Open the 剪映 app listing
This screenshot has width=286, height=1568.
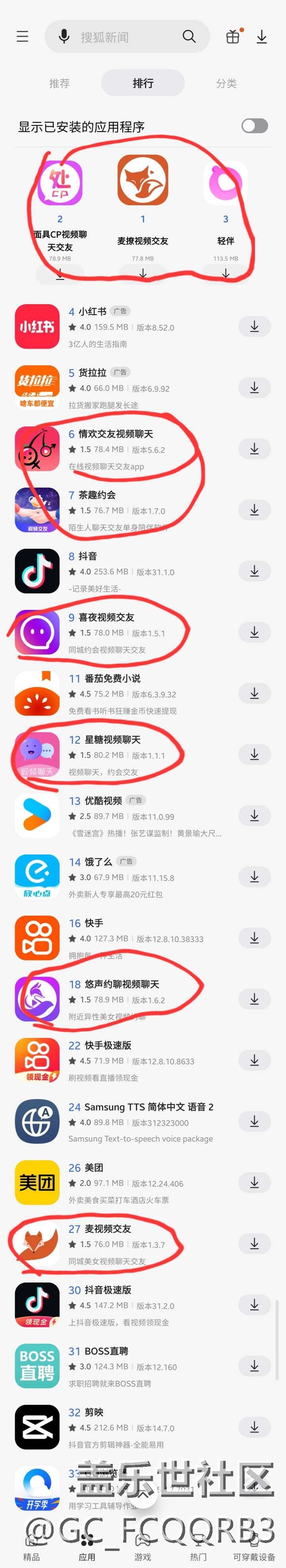(x=143, y=1427)
